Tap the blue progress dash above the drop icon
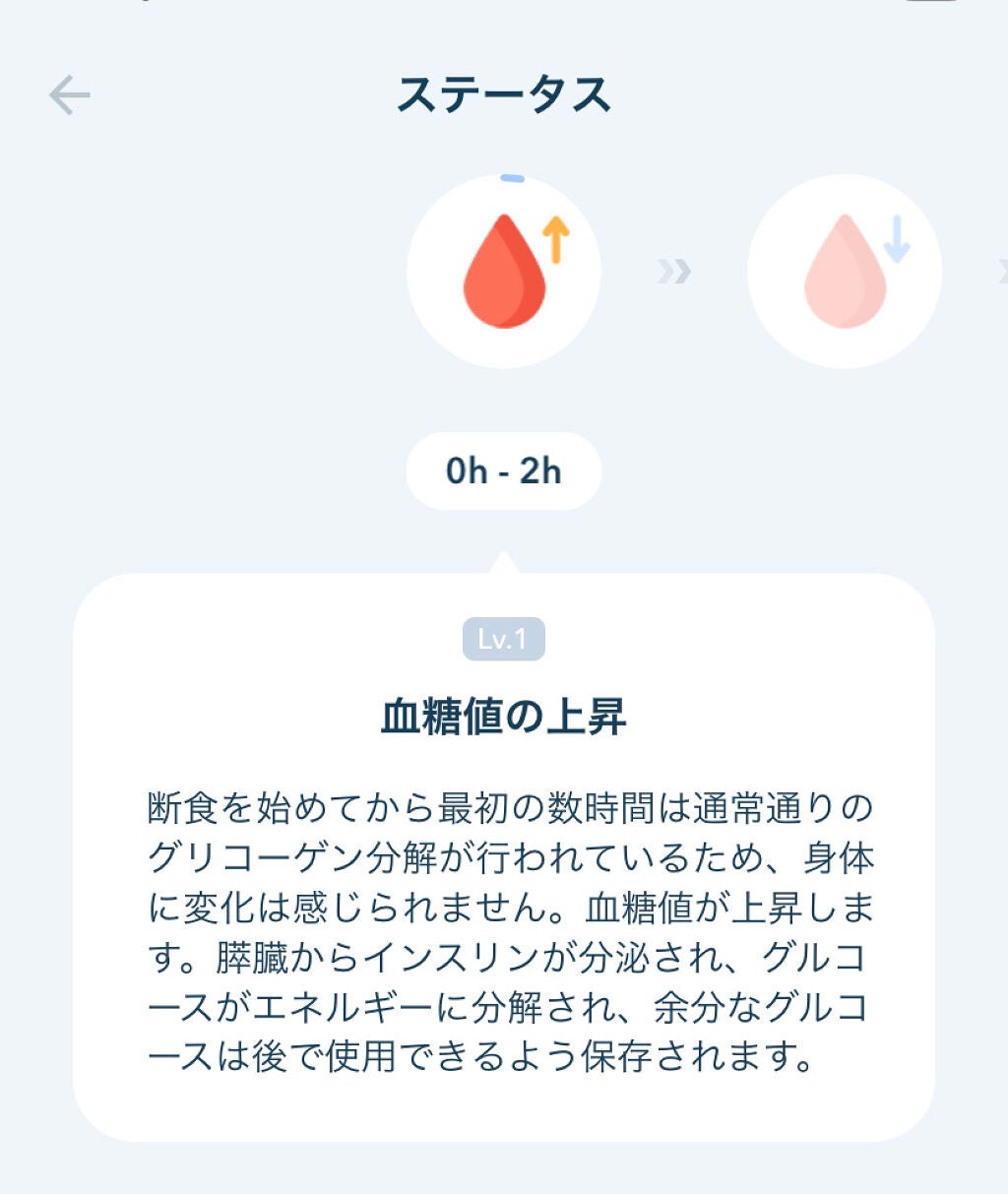 [513, 177]
